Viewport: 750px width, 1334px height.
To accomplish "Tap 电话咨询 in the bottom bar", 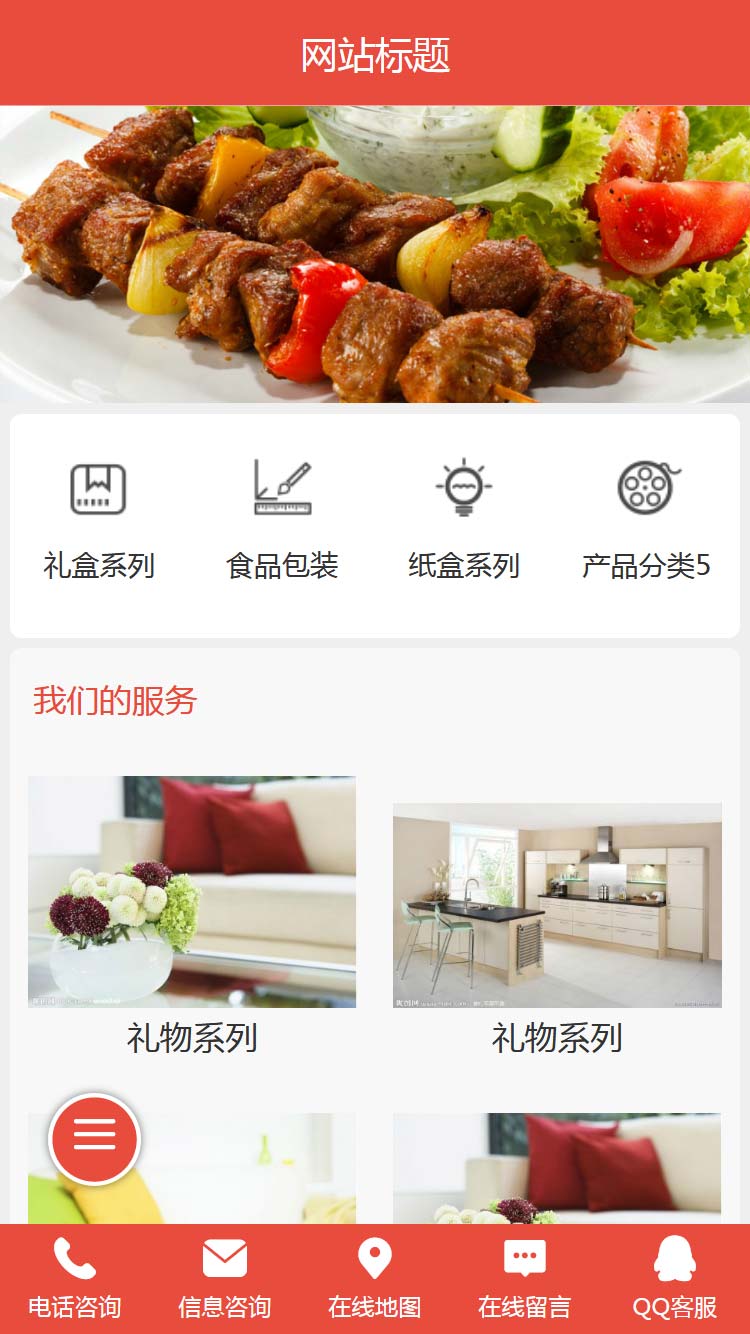I will [x=75, y=1279].
